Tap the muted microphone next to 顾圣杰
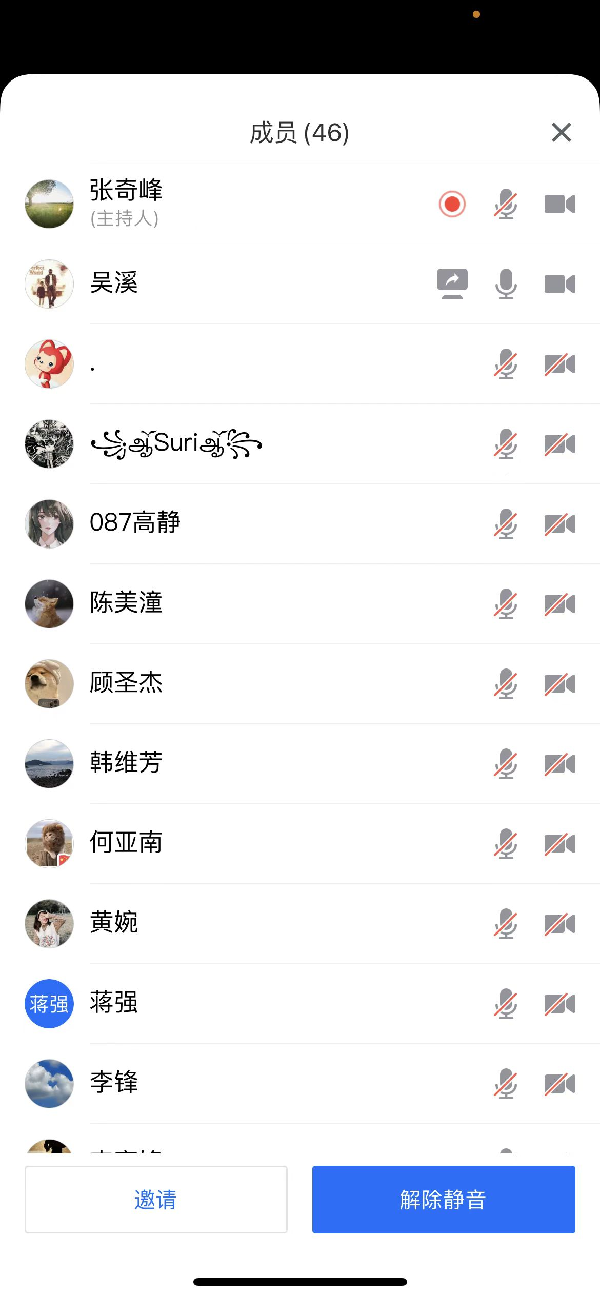600x1298 pixels. 506,684
